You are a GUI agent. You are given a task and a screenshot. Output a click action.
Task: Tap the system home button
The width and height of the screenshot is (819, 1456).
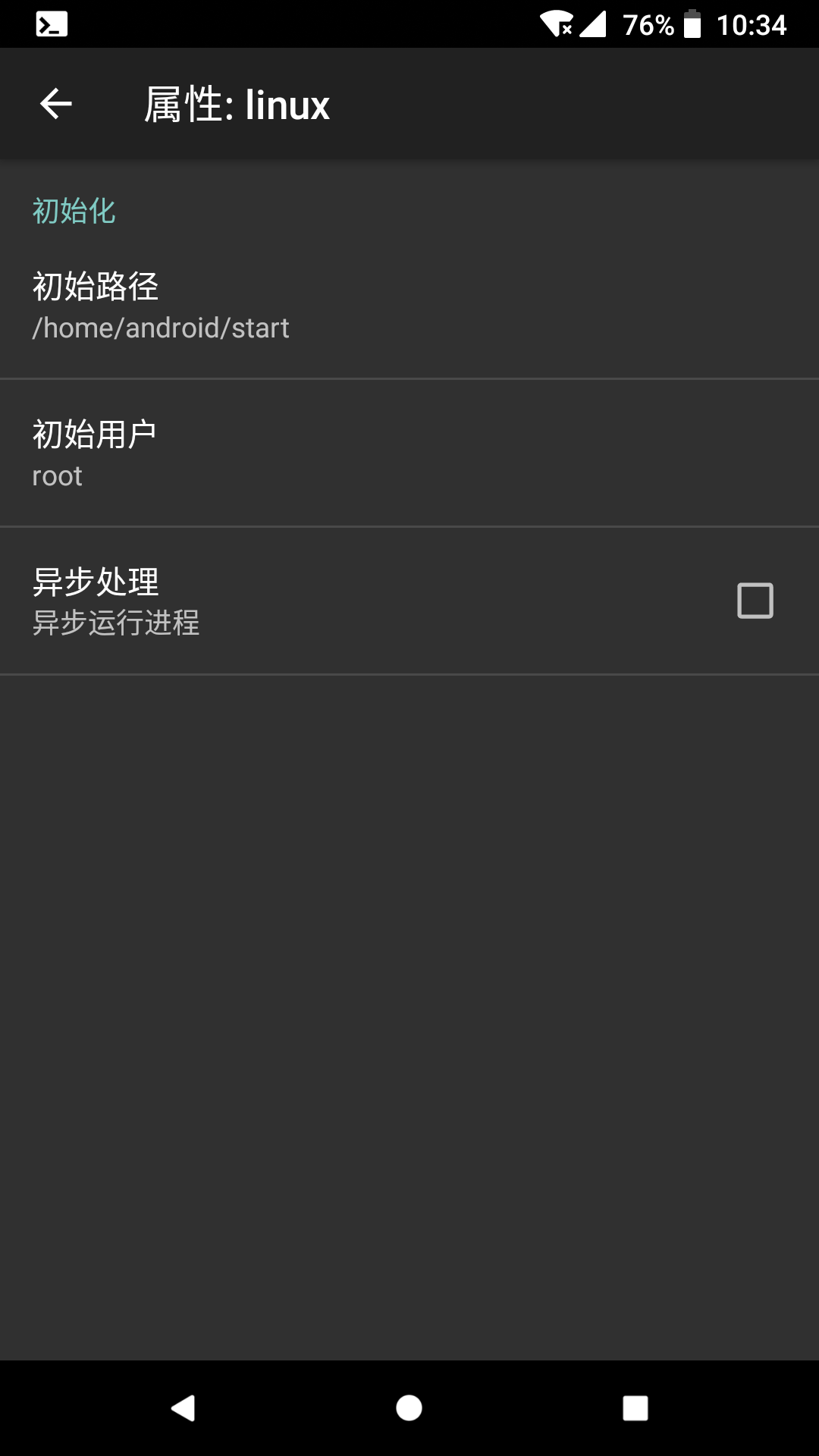tap(409, 1407)
